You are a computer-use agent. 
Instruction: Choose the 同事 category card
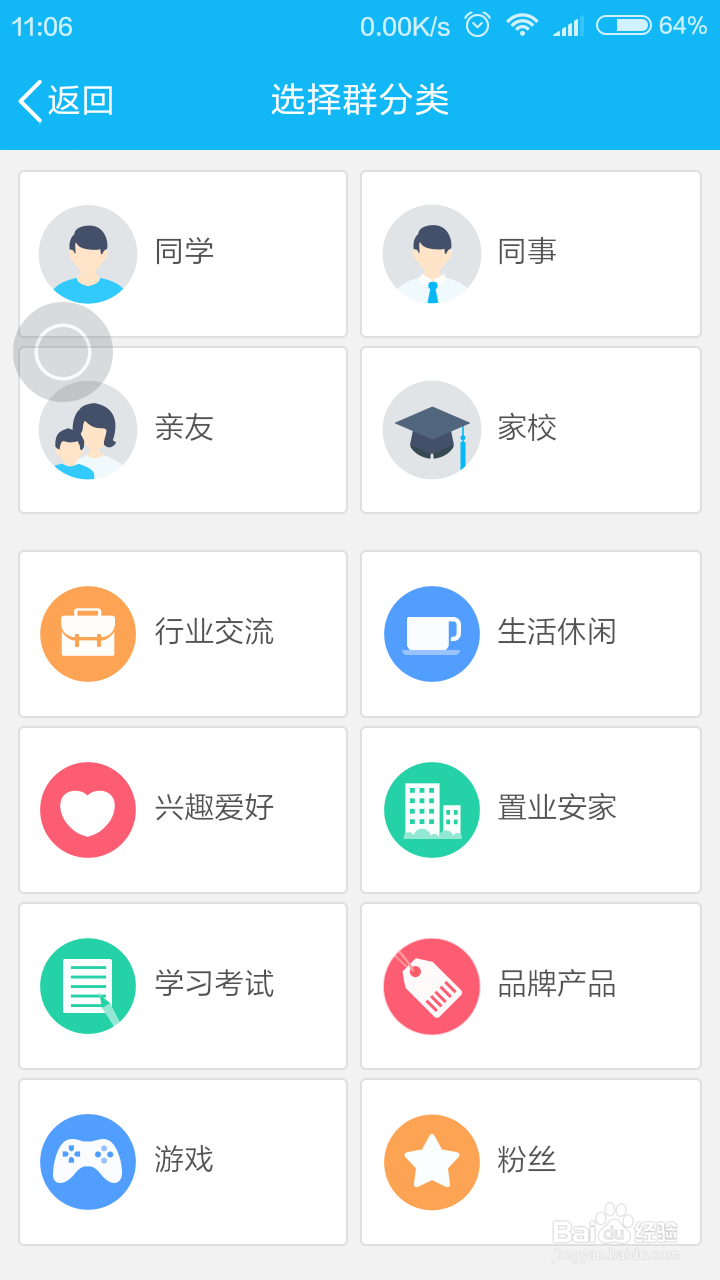coord(531,254)
